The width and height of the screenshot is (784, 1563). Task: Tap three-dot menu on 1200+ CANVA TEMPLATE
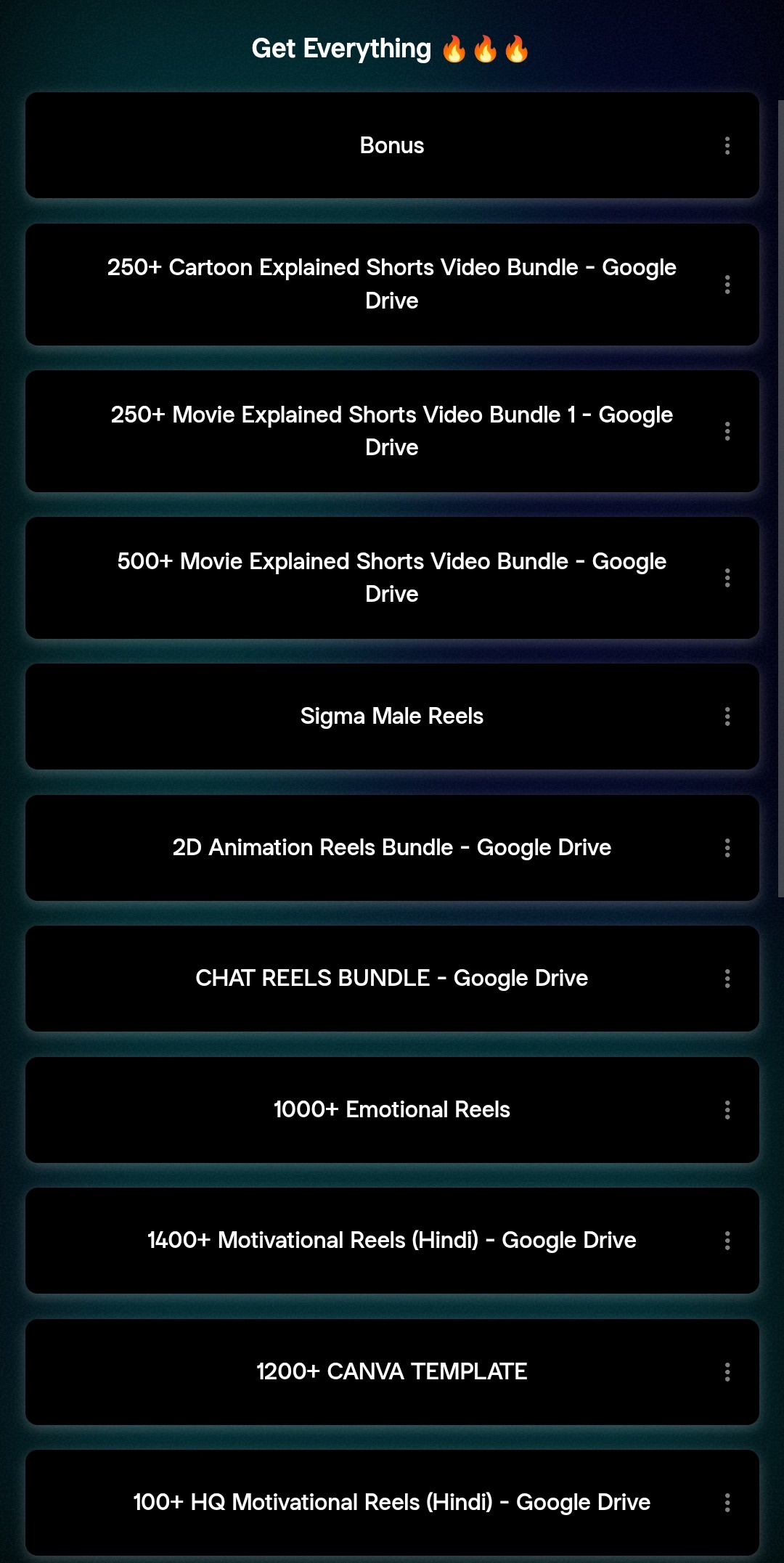point(727,1372)
